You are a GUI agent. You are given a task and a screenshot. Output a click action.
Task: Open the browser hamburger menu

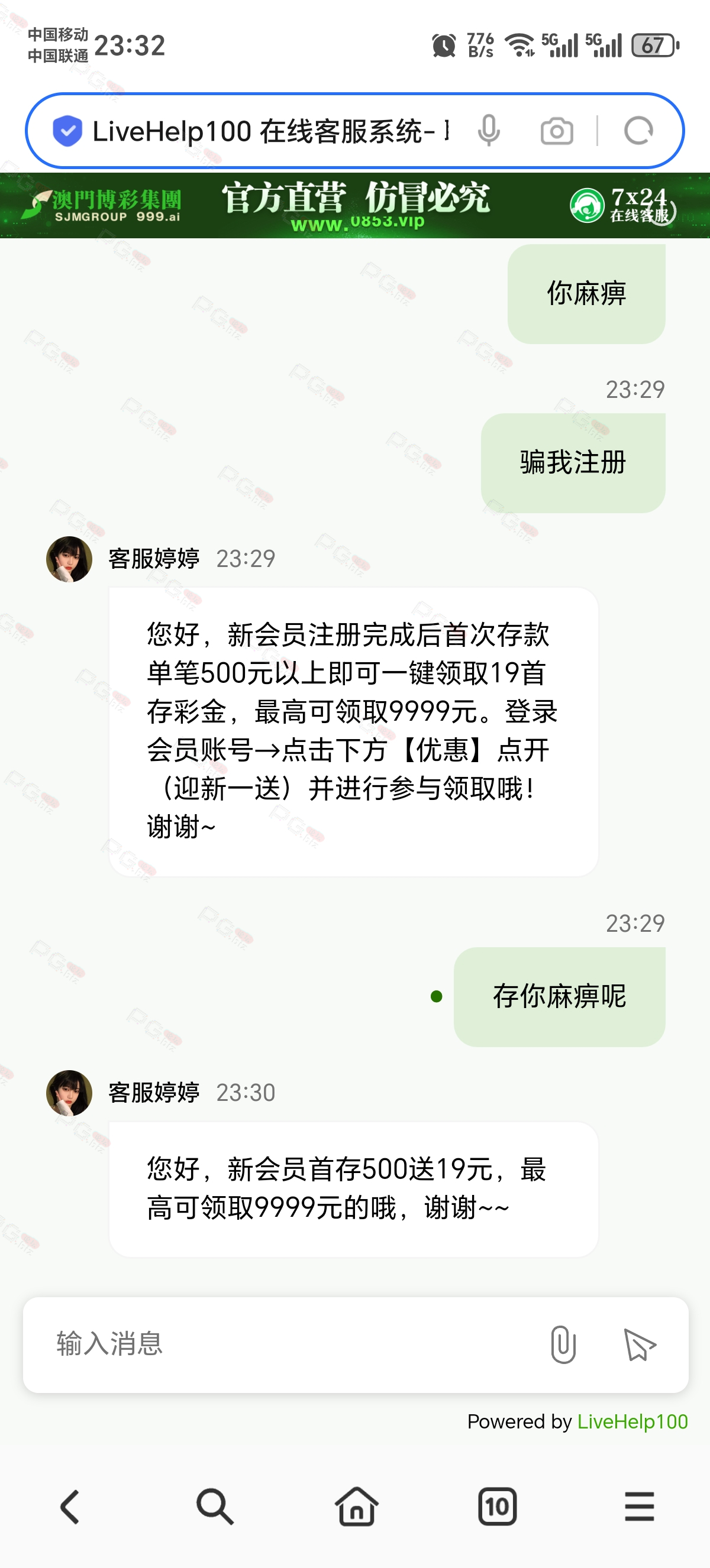tap(640, 1507)
